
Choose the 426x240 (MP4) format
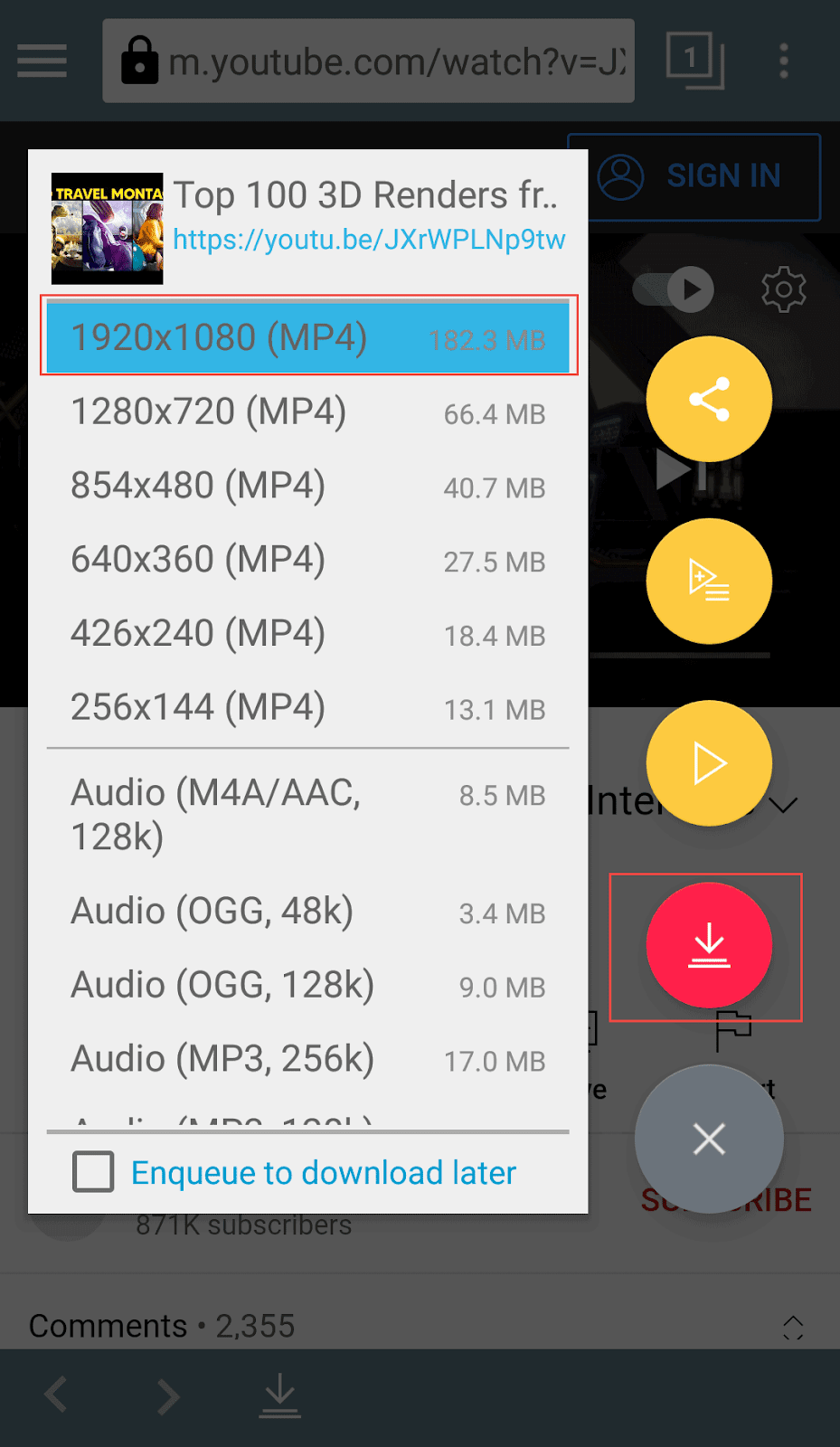point(307,634)
